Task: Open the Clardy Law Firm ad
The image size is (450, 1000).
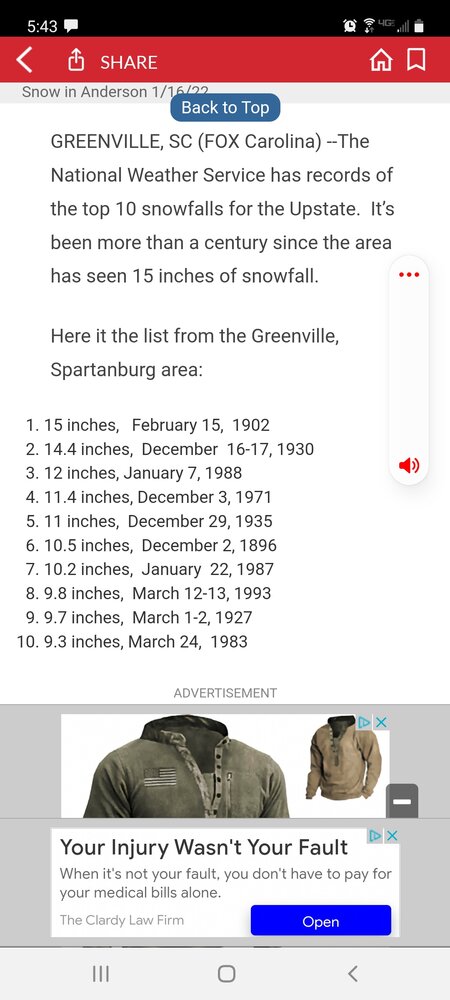Action: 321,920
